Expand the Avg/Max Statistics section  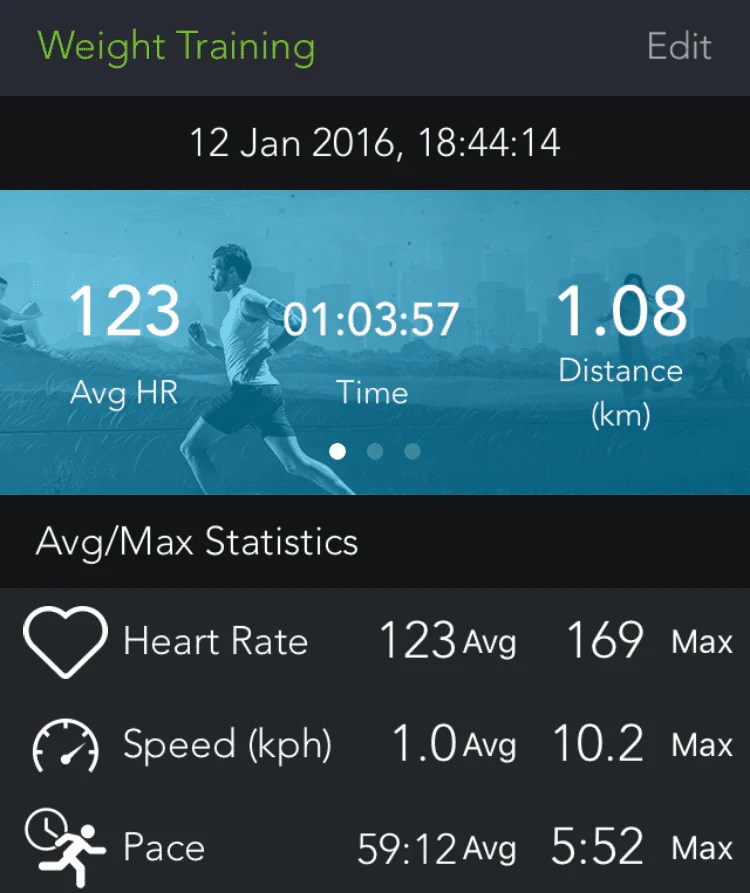click(x=197, y=543)
